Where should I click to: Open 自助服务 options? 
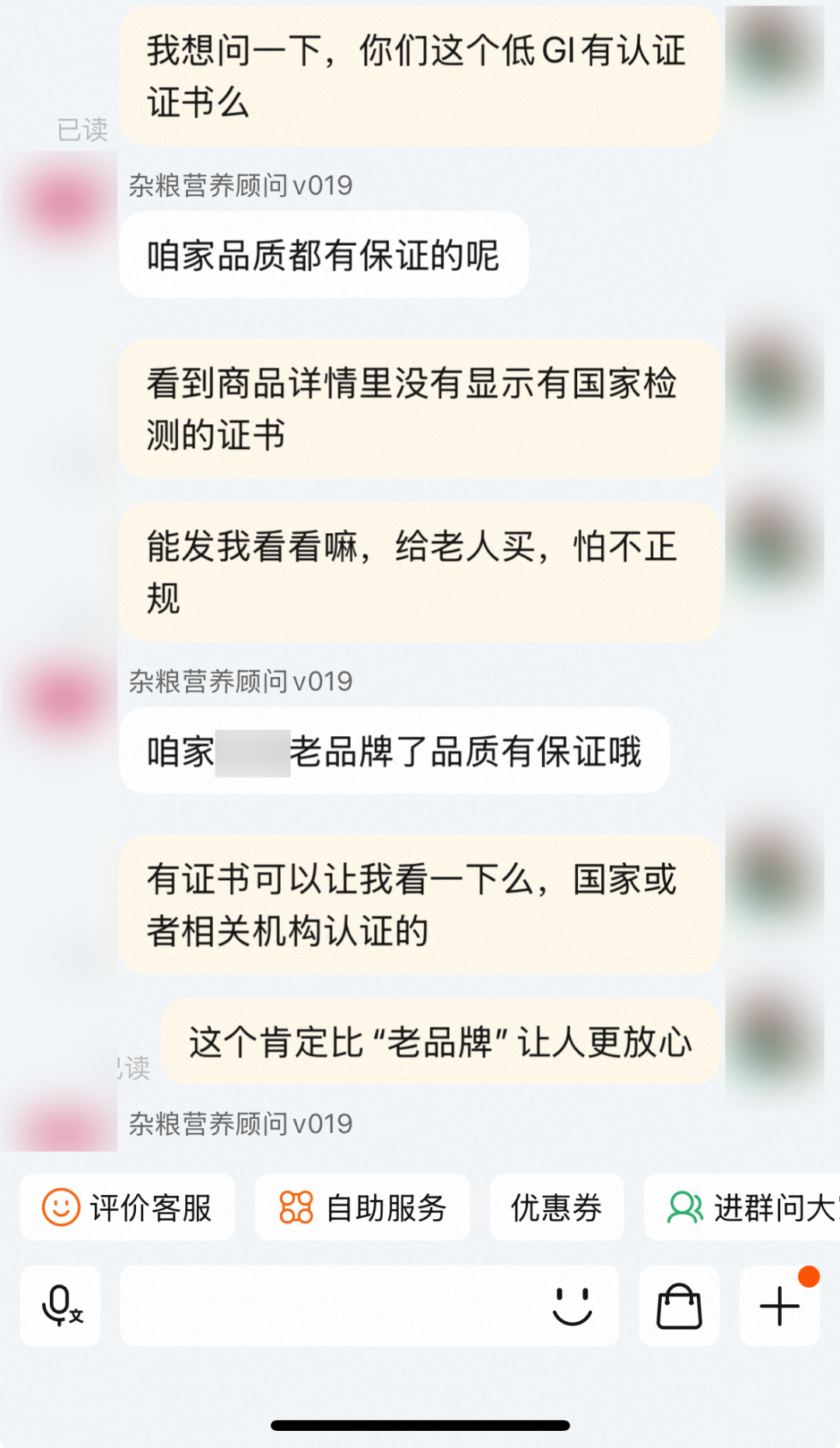click(362, 1208)
